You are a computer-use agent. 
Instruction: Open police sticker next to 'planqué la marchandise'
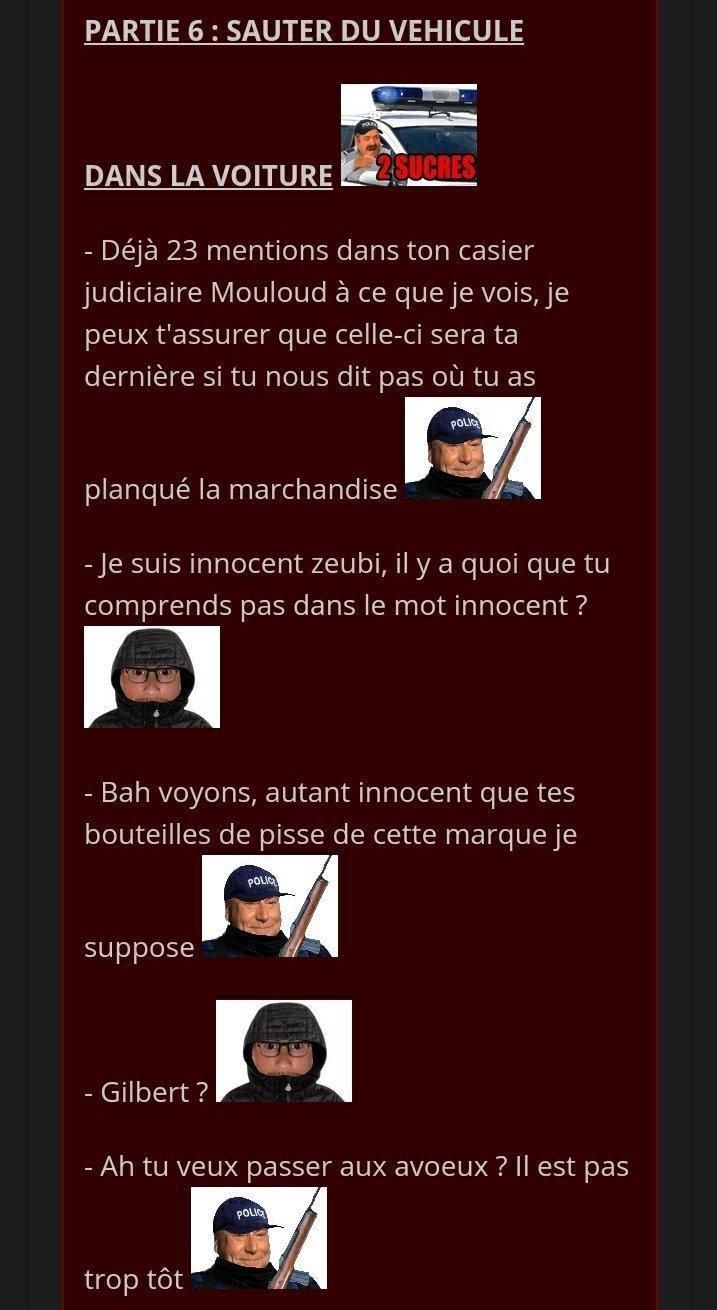(x=472, y=448)
